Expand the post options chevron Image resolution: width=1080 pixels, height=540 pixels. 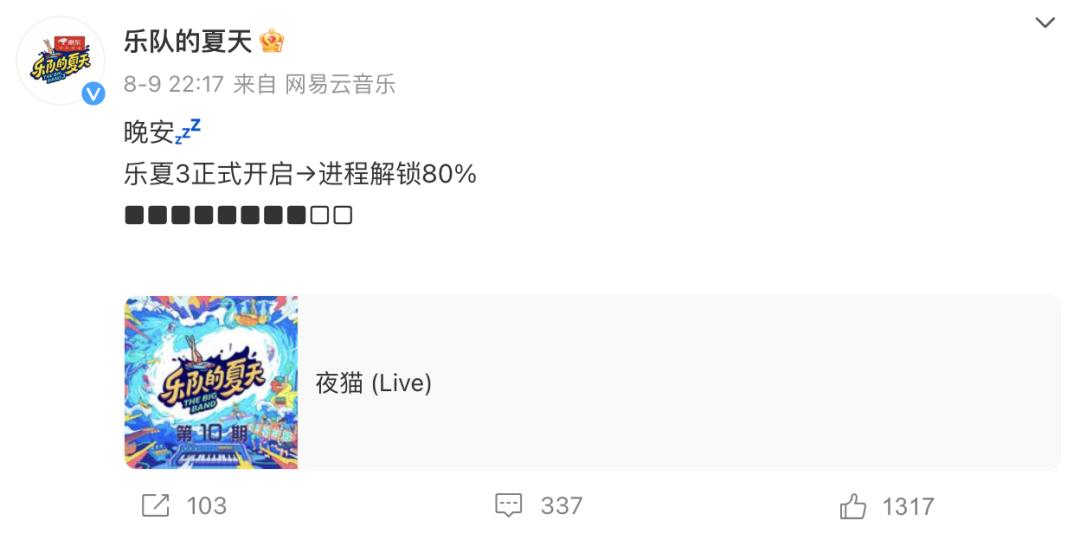point(1045,23)
